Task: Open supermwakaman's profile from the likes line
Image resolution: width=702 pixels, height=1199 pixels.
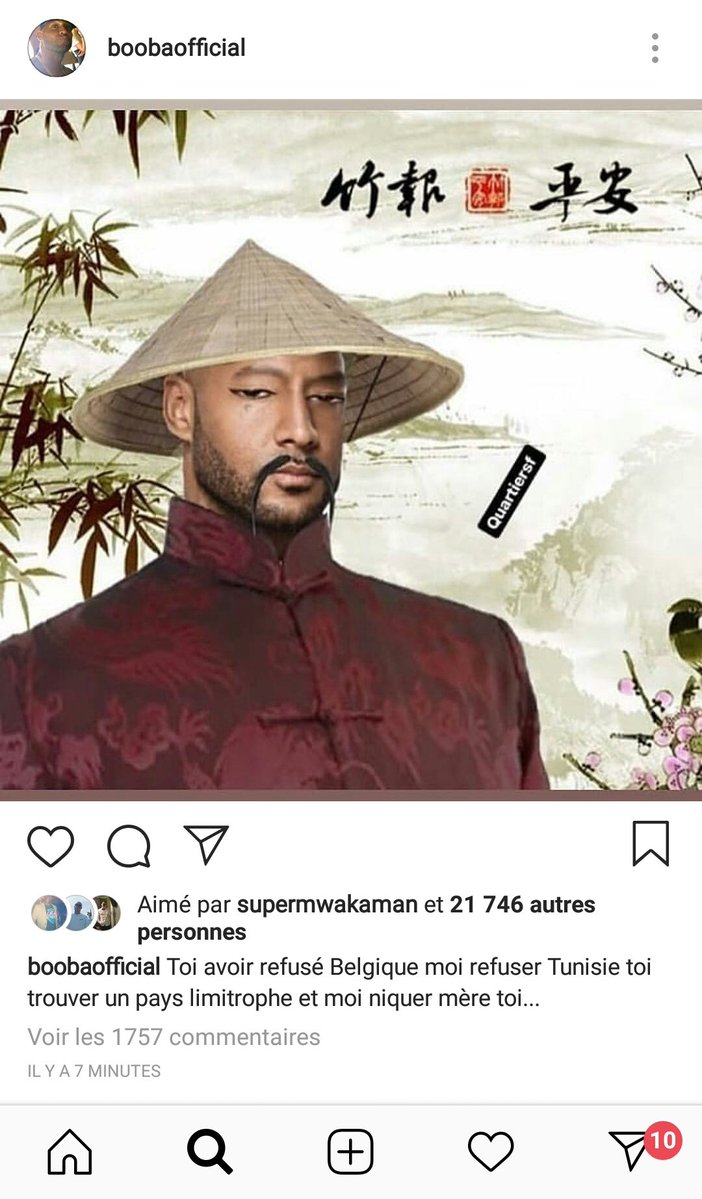Action: coord(327,905)
